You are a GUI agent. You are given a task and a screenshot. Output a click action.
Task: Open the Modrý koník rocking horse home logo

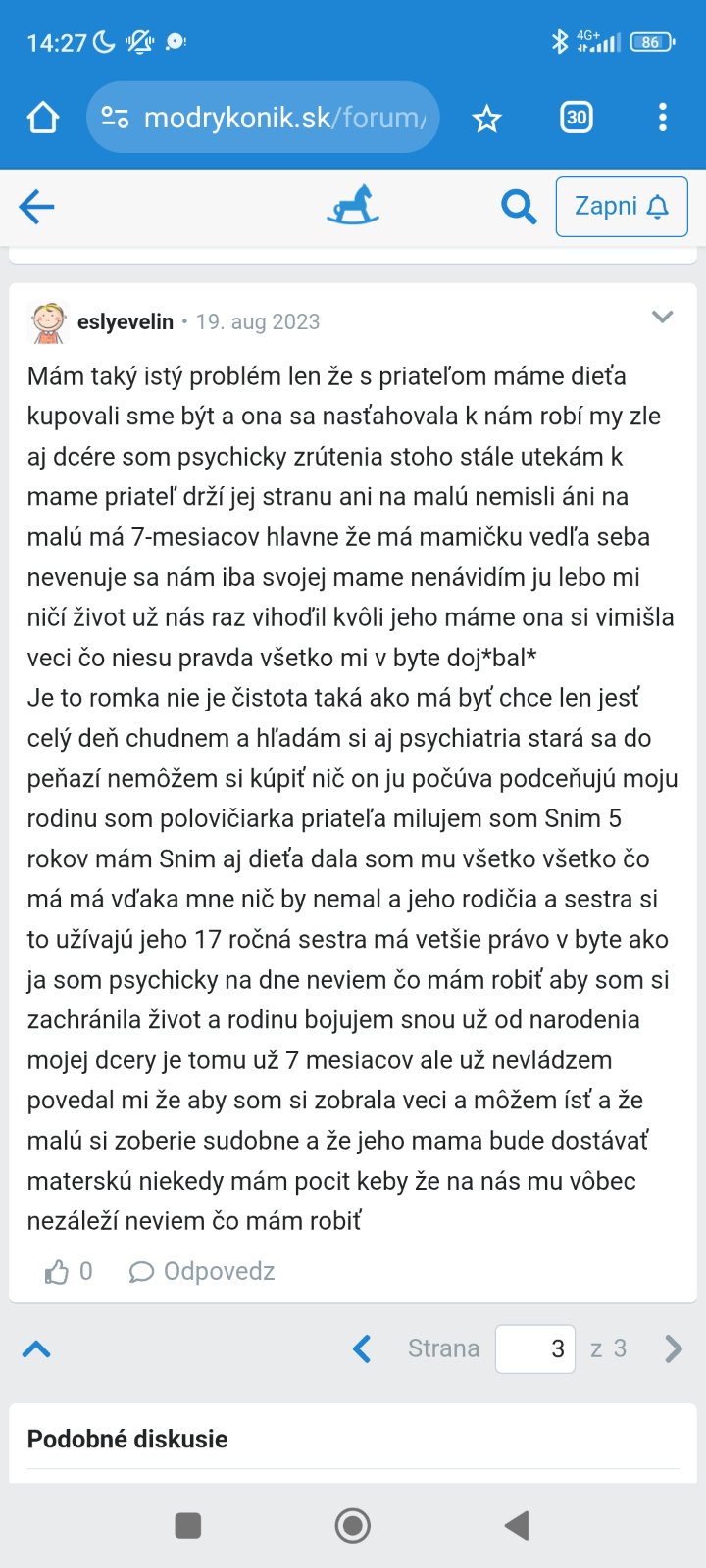tap(353, 206)
